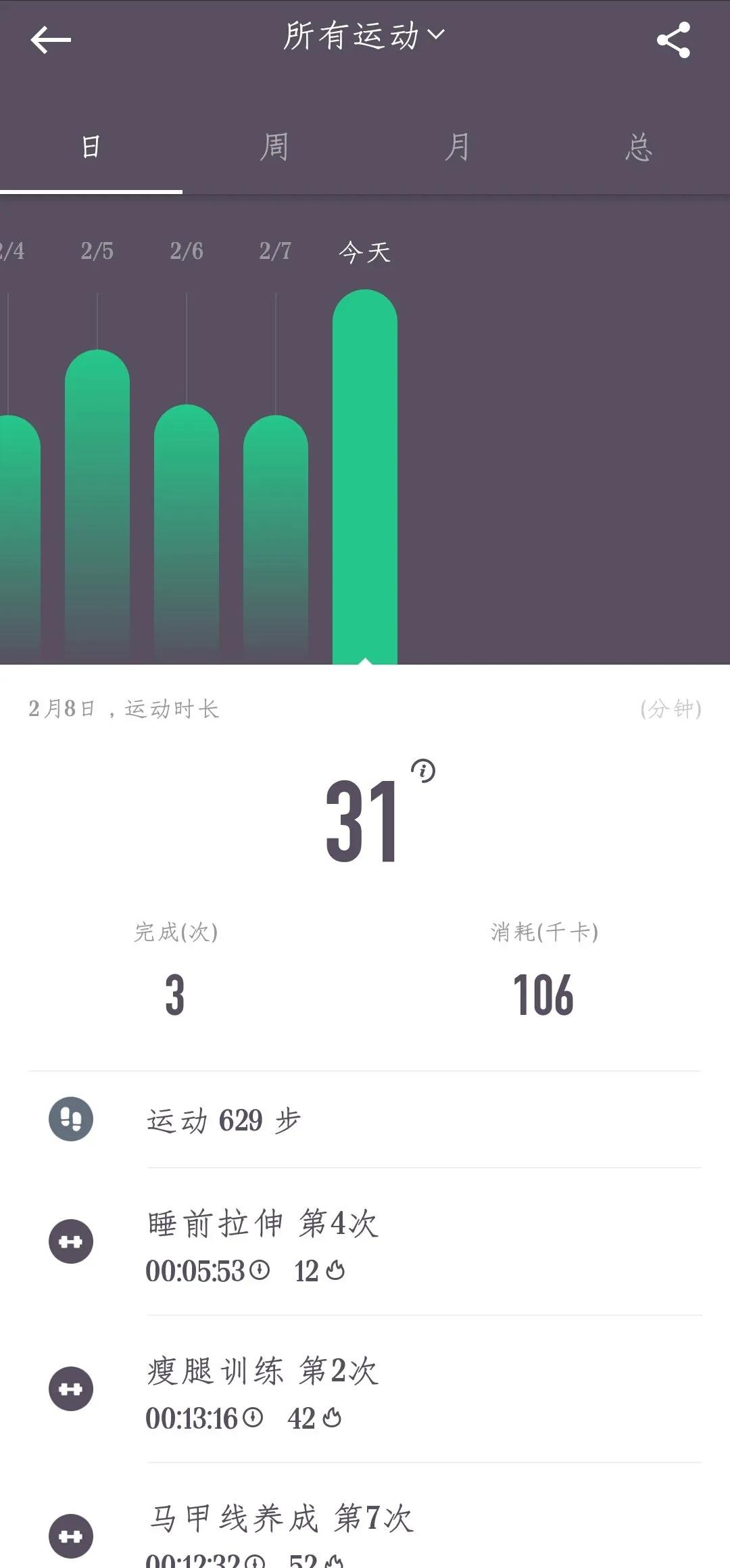
Task: Switch to the 周 tab
Action: (274, 147)
